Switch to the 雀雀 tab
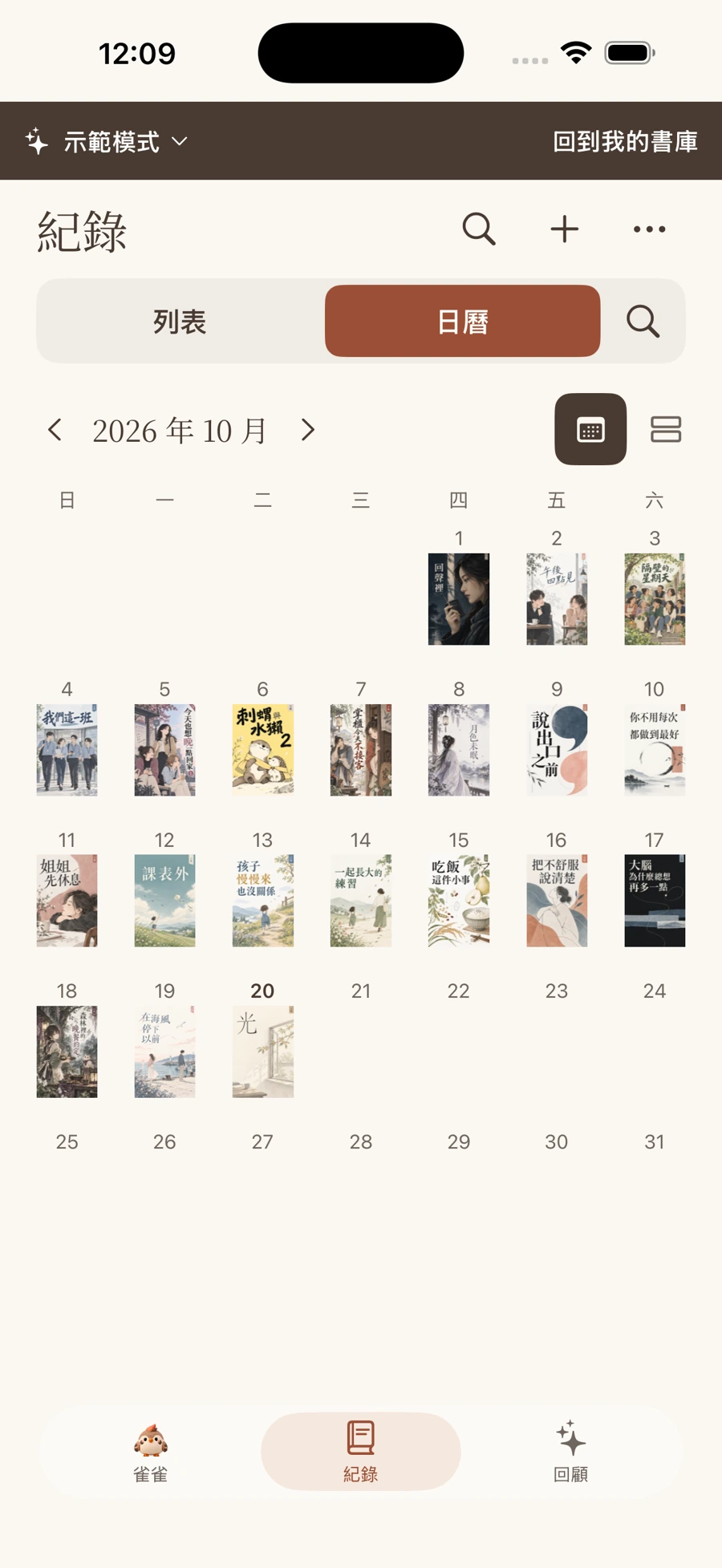722x1568 pixels. click(150, 1453)
